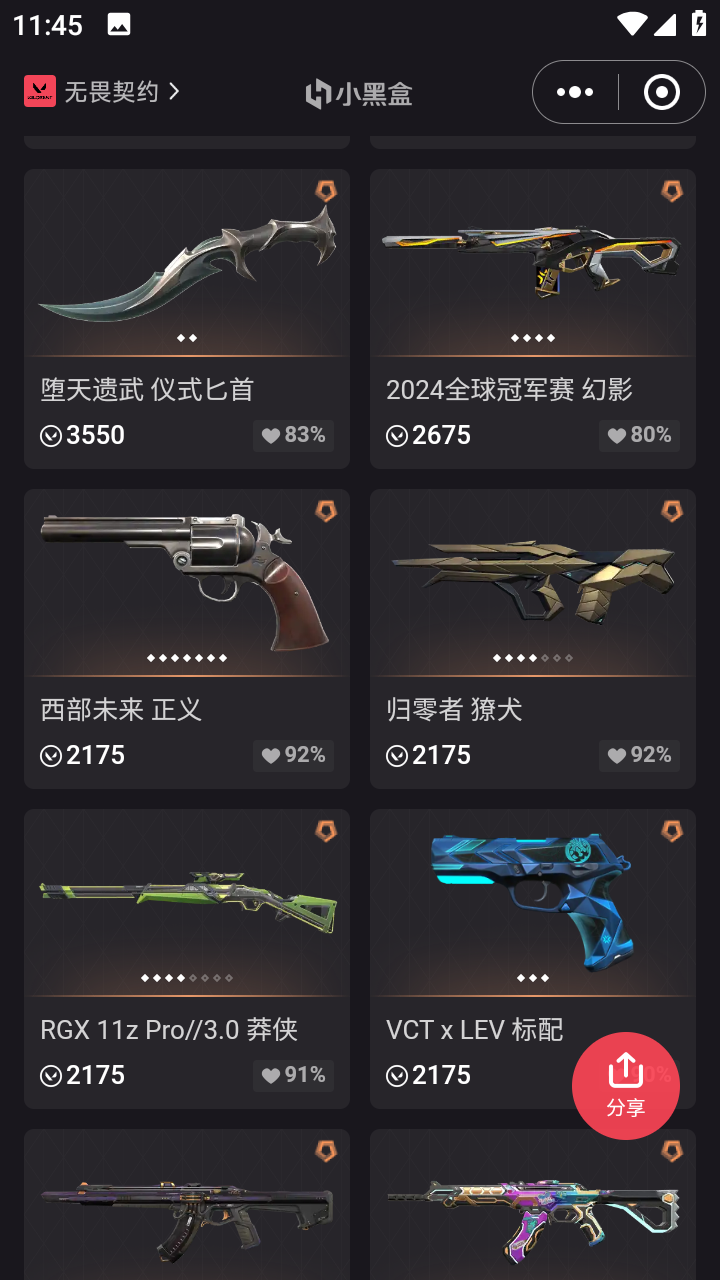Open the 无畏契约 game selector
This screenshot has width=720, height=1280.
point(103,92)
